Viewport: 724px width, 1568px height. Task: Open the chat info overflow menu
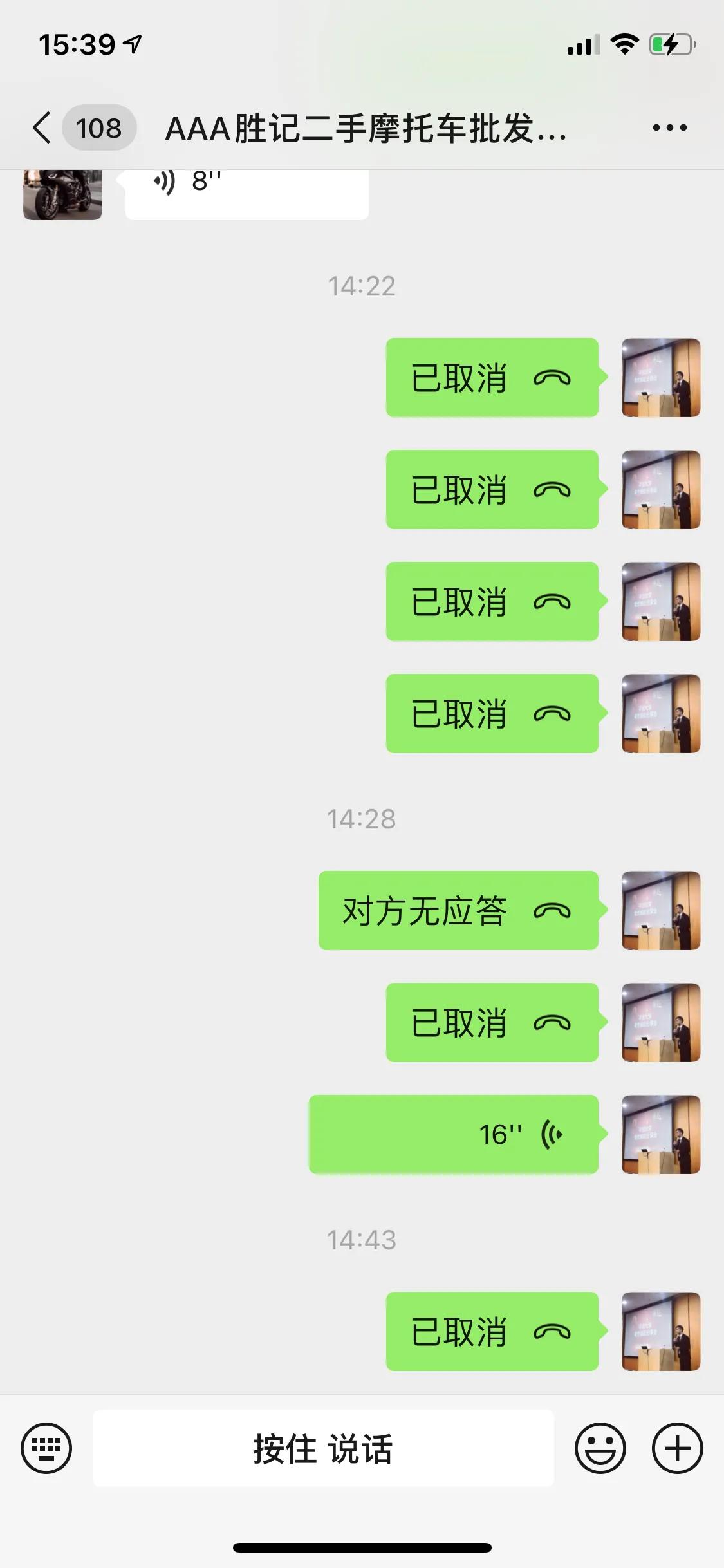(x=669, y=127)
